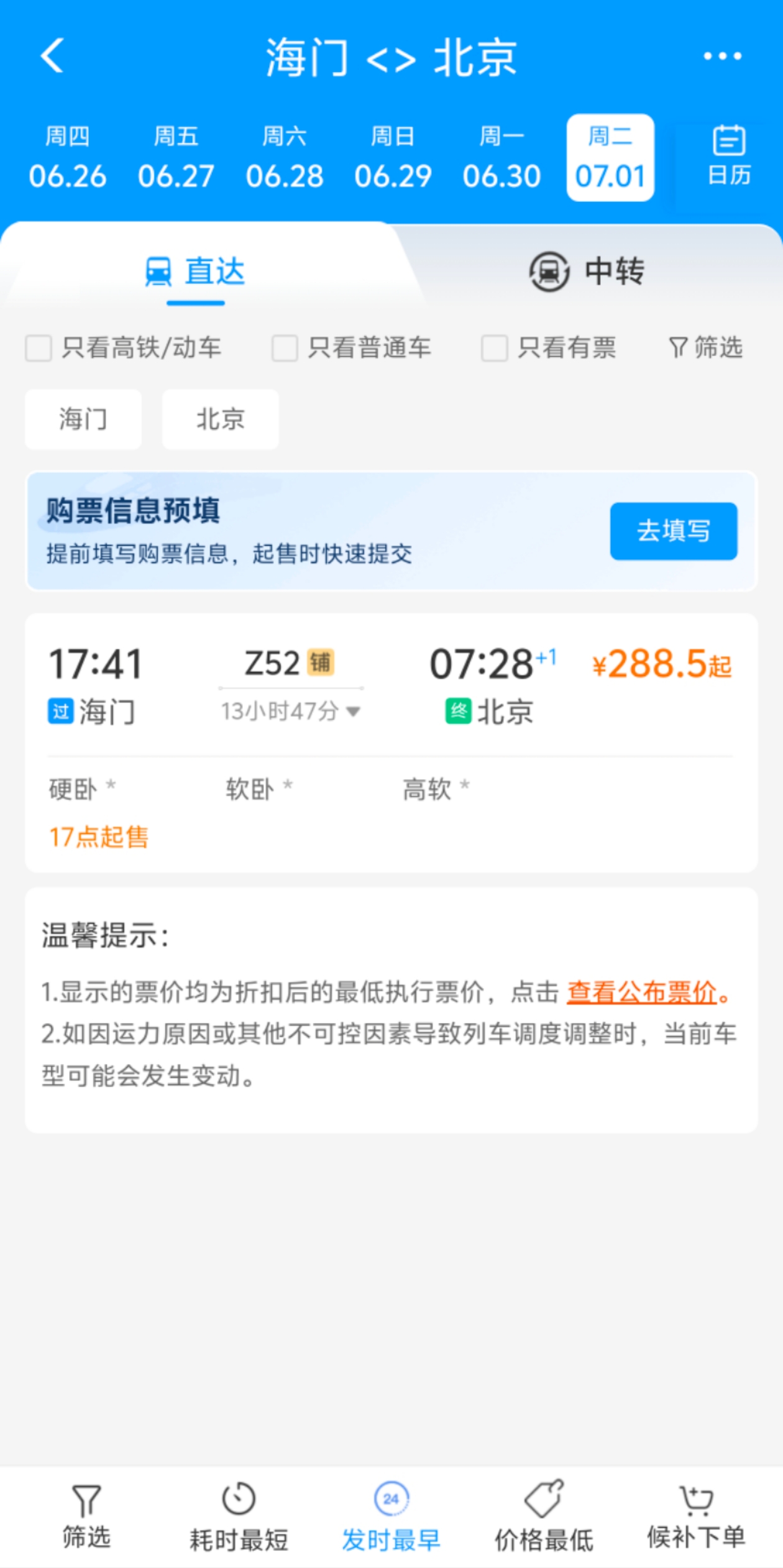Select the date 06.26 Thursday
Screen dimensions: 783x1568
click(x=67, y=158)
